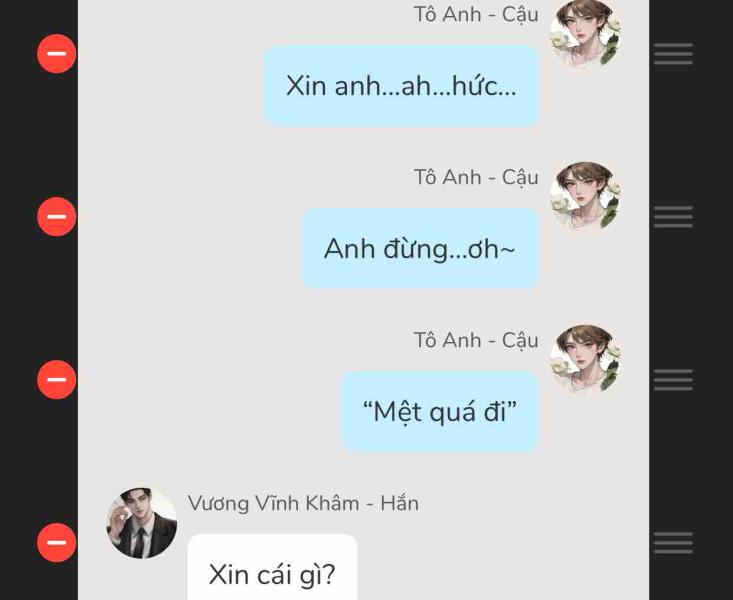Delete the message "Xin anh…ah…hức…"

tap(57, 53)
